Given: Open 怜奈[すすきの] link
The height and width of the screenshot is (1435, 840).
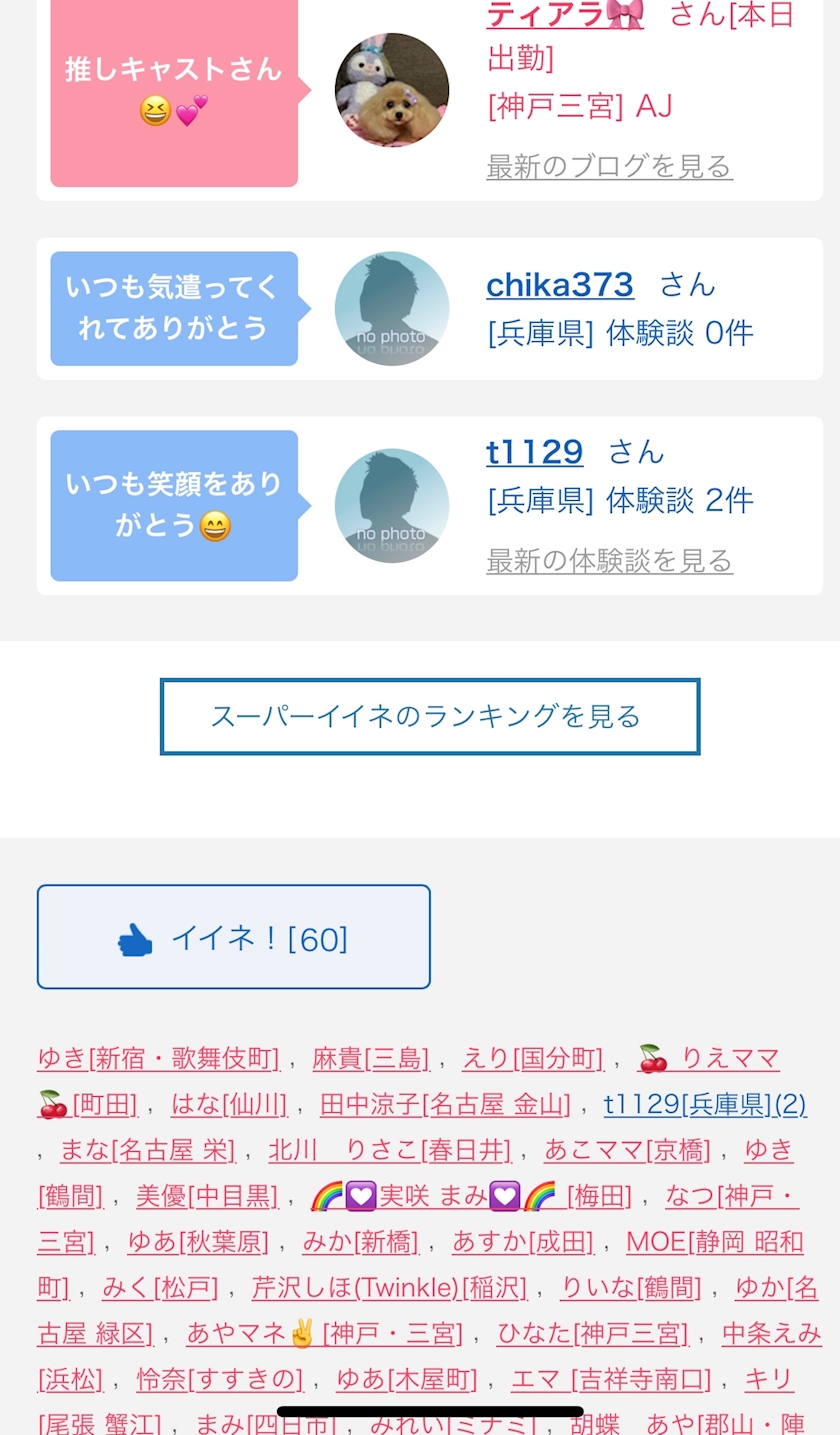Looking at the screenshot, I should point(220,1380).
